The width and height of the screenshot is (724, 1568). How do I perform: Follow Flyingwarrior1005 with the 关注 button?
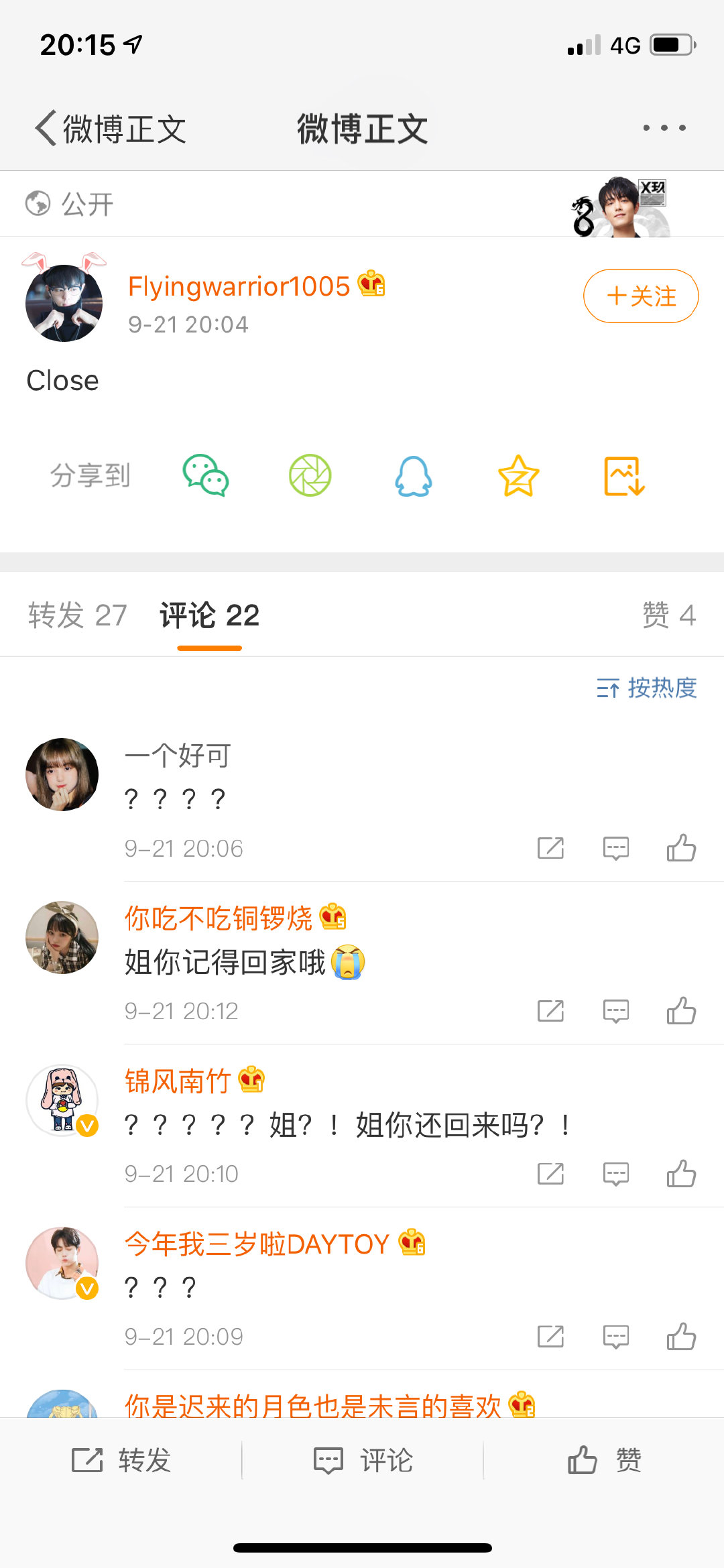tap(641, 296)
